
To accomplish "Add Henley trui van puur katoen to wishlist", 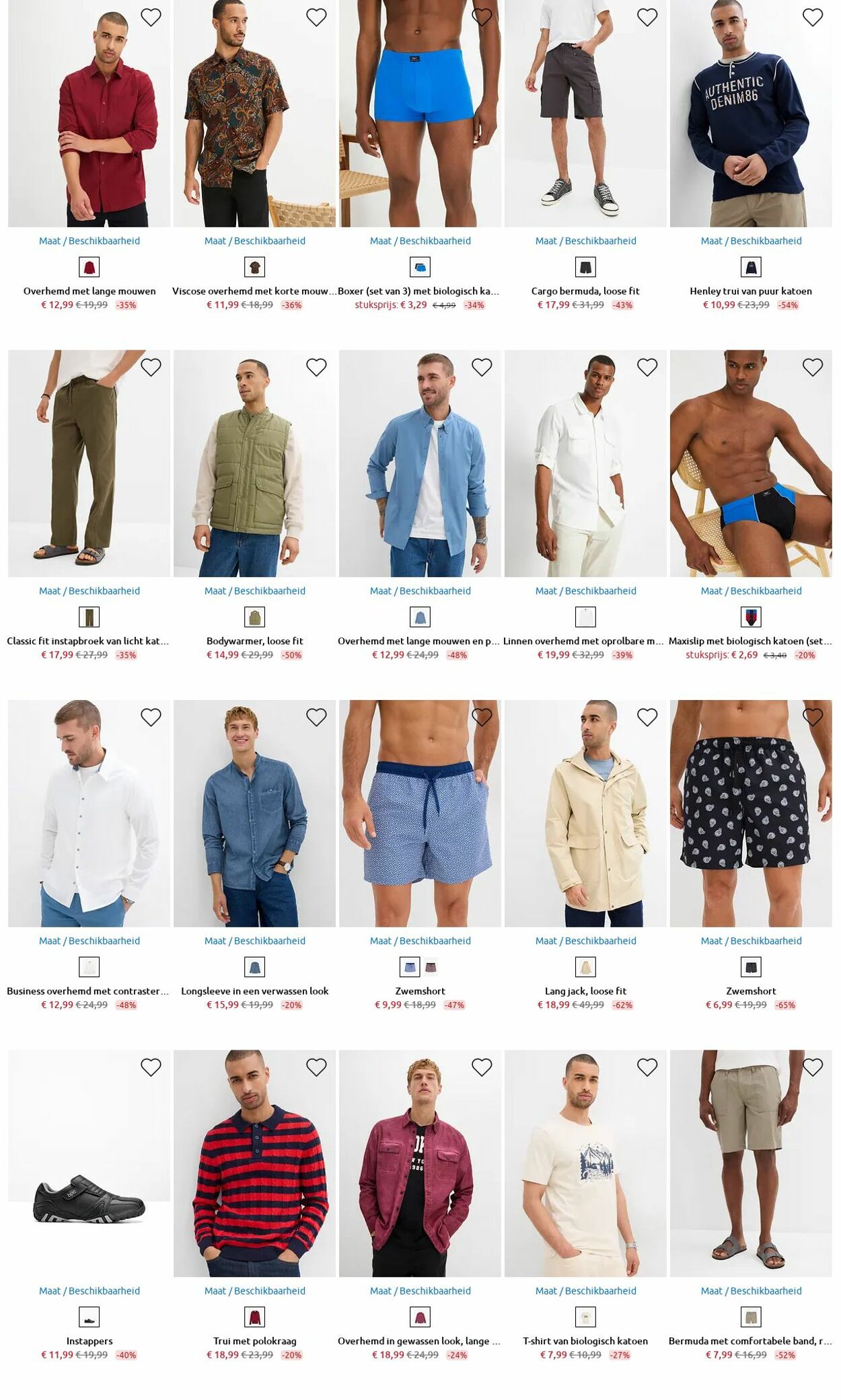I will pos(812,17).
